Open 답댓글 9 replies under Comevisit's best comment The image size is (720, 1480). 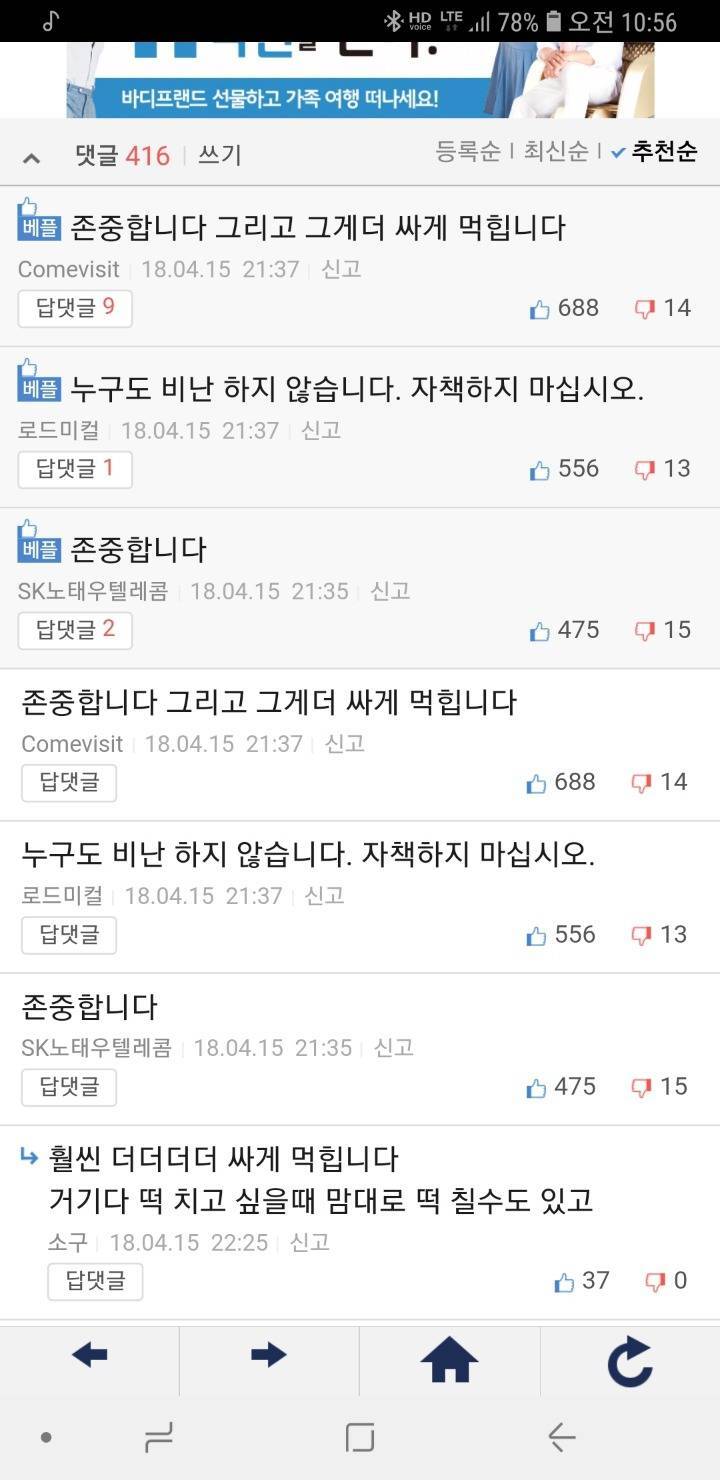click(75, 308)
